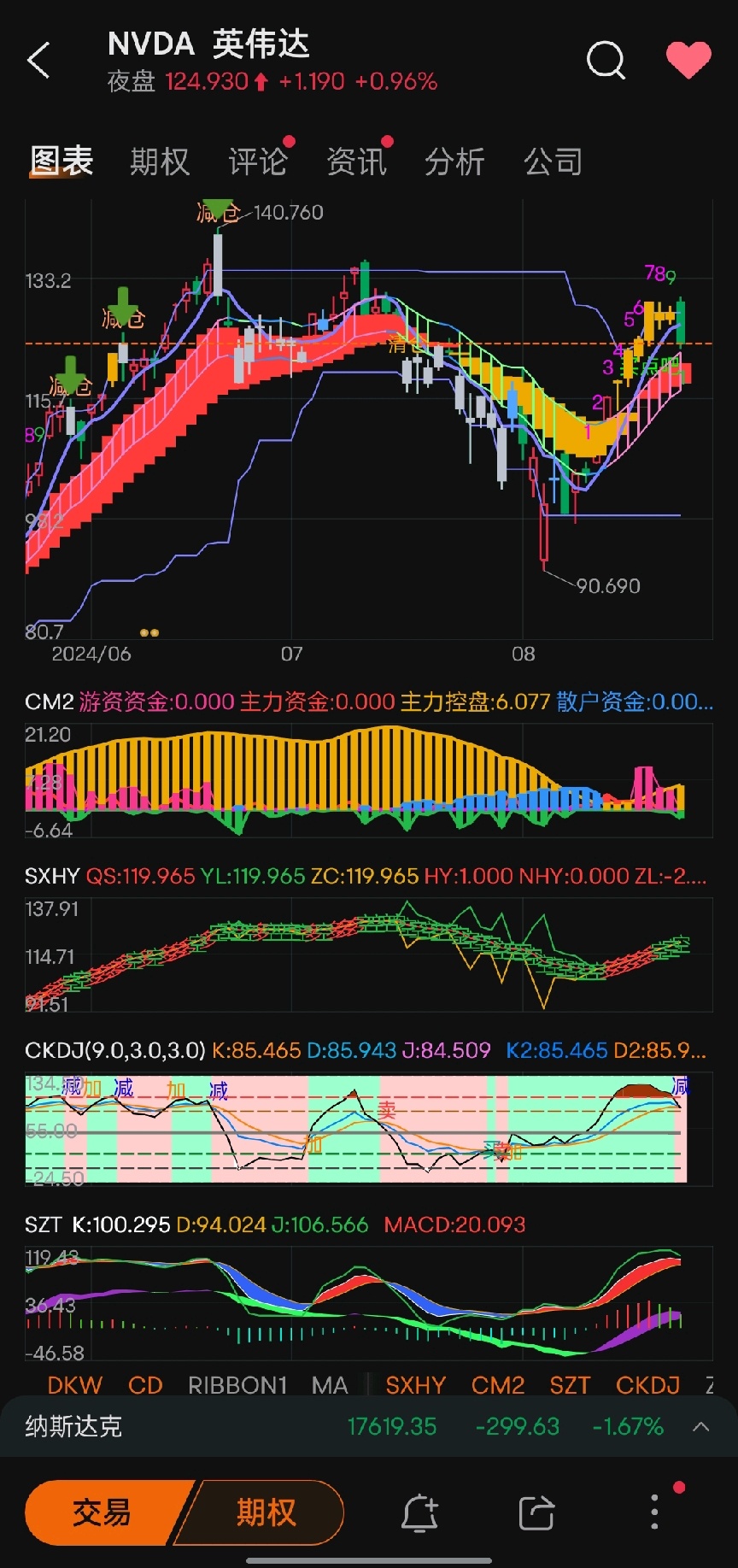The height and width of the screenshot is (1568, 738).
Task: Open the search icon
Action: (x=606, y=61)
